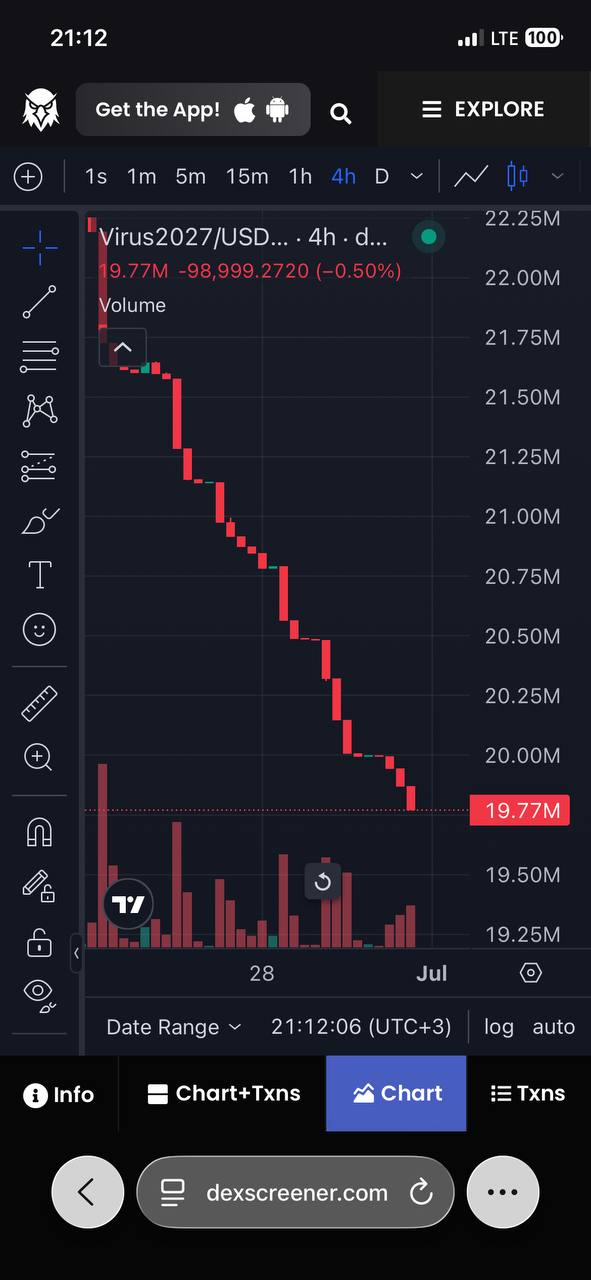Switch to the Info tab
The image size is (591, 1280).
click(59, 1094)
